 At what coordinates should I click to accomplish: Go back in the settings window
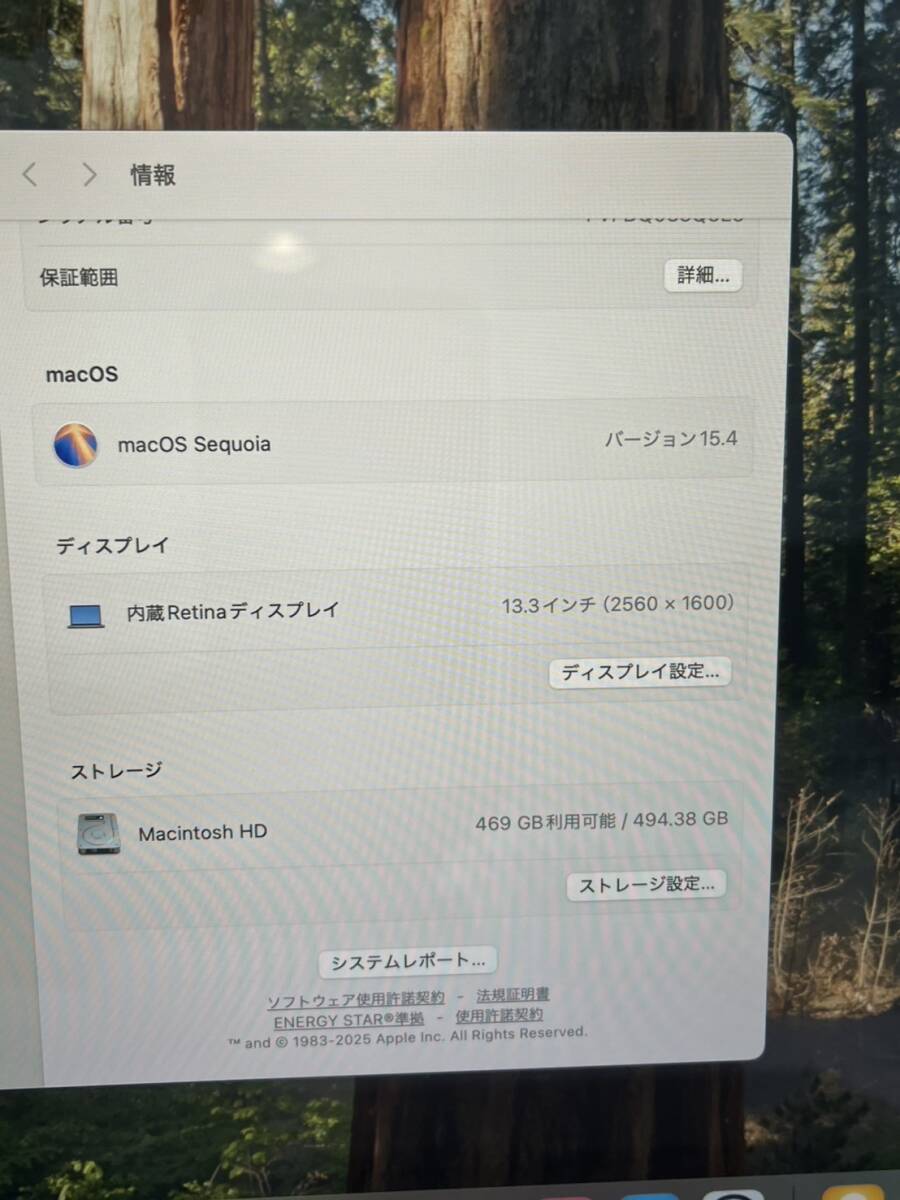tap(30, 175)
